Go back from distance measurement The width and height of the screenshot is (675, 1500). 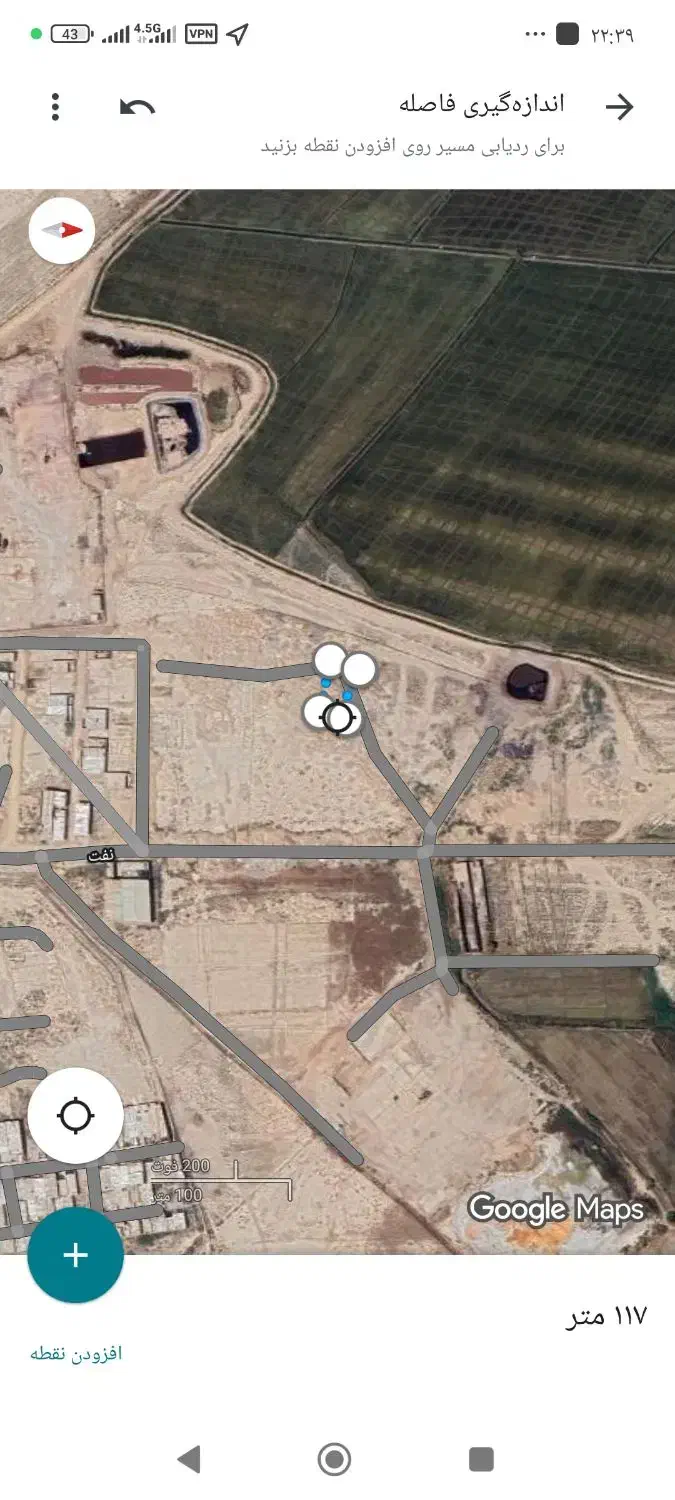620,107
